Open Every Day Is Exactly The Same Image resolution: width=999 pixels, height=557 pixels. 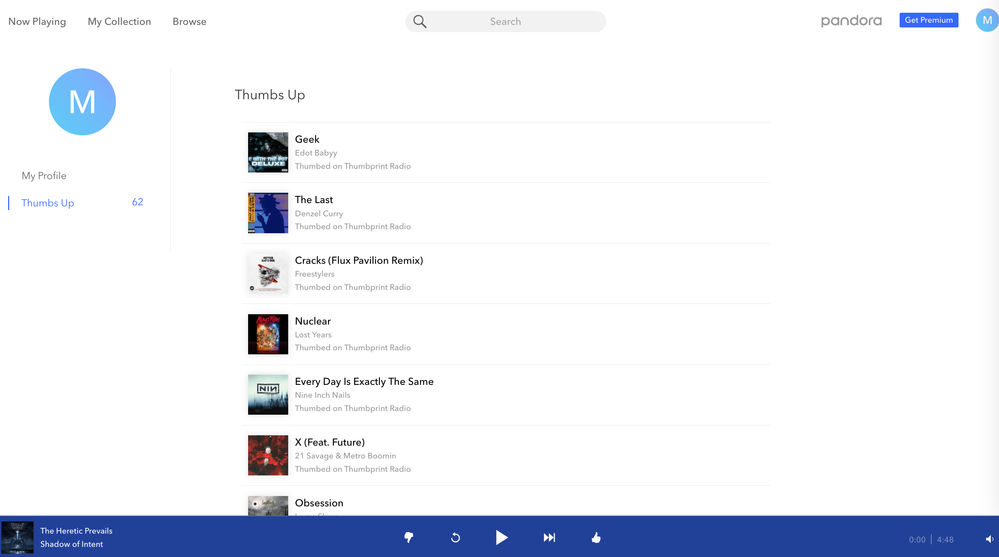click(363, 381)
